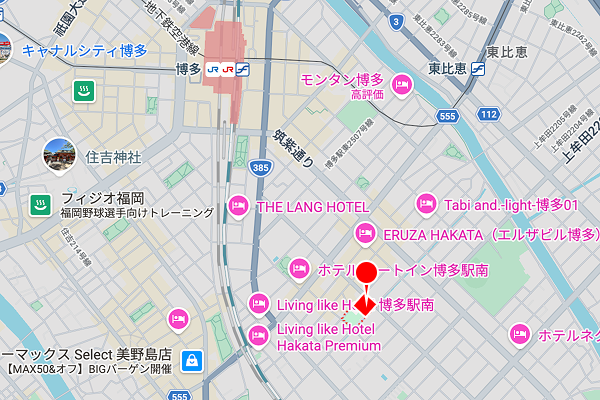This screenshot has width=600, height=400.
Task: Open THE LANG HOTEL map pin
Action: (238, 206)
